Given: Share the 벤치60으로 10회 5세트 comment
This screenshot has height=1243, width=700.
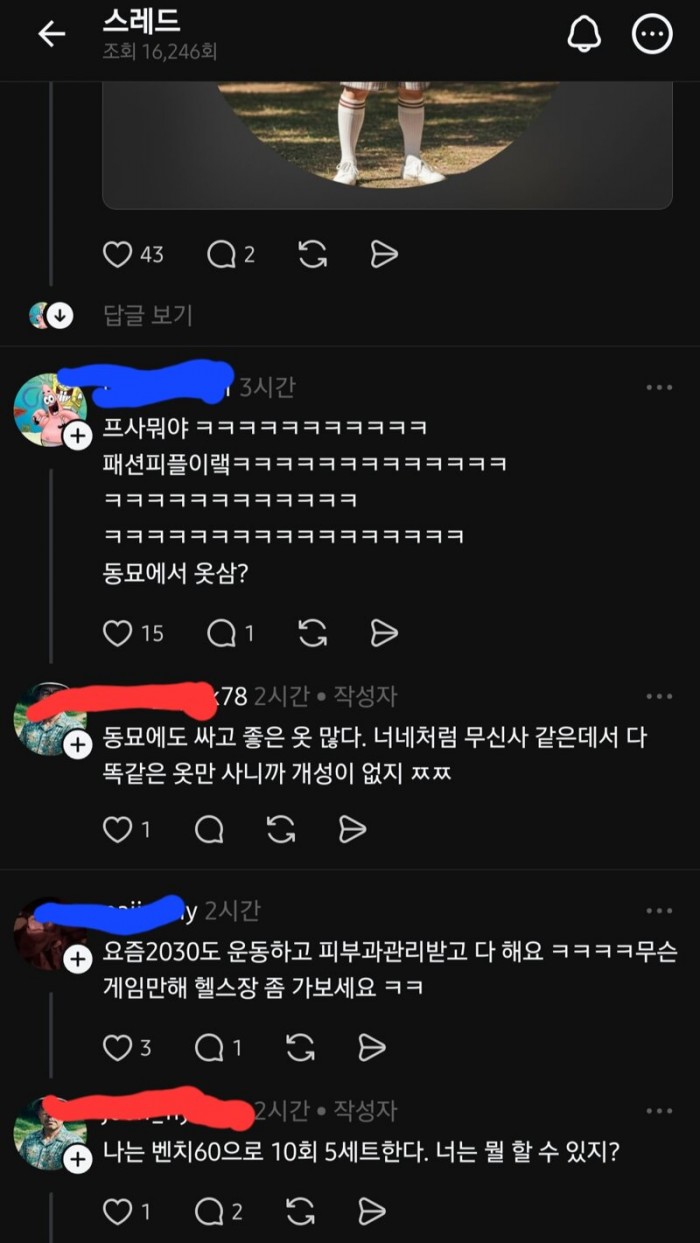Looking at the screenshot, I should tap(371, 1212).
